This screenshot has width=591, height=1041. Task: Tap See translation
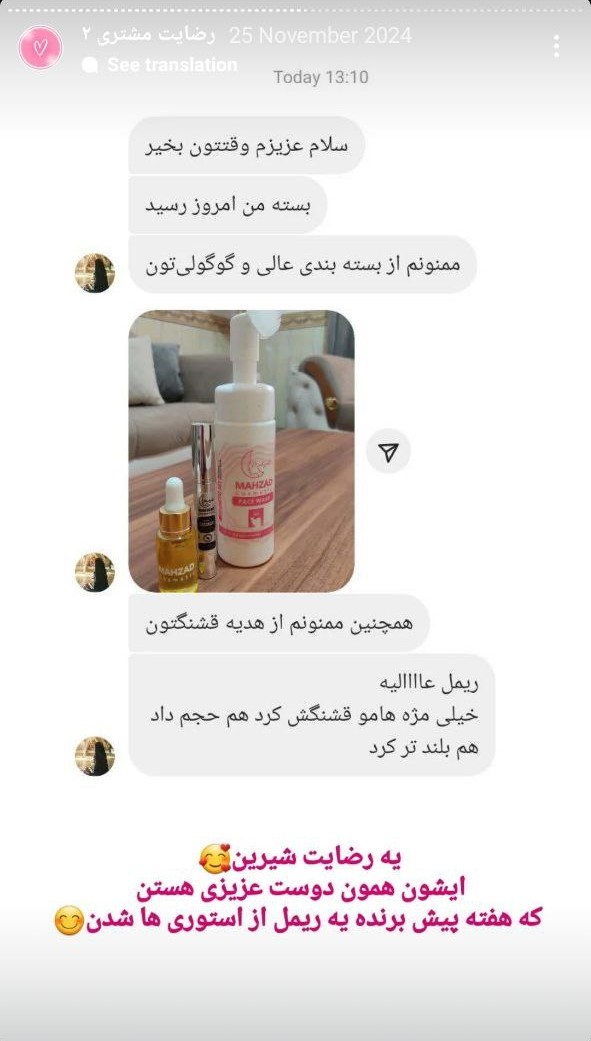(160, 64)
